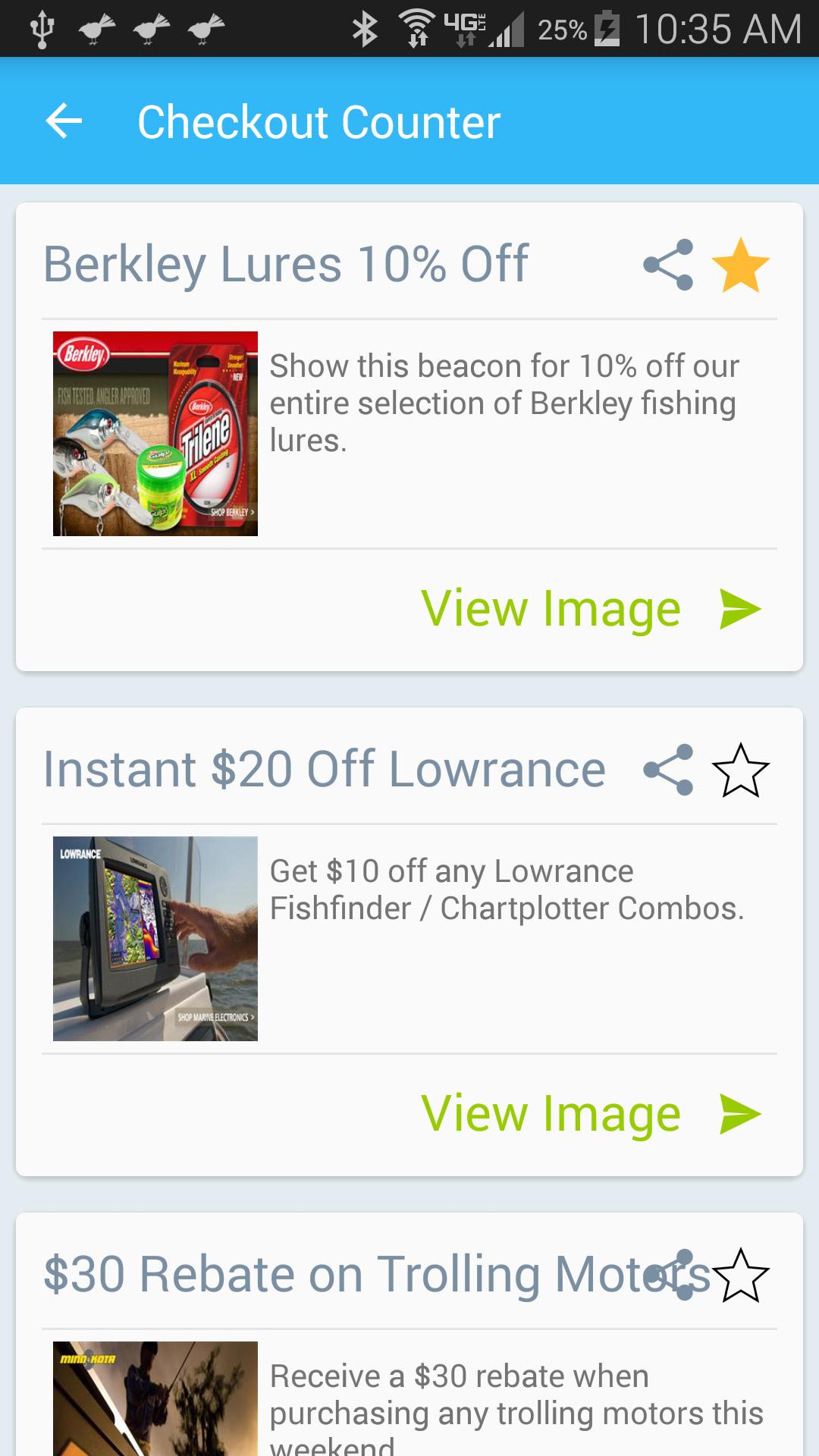This screenshot has height=1456, width=819.
Task: Share the Instant $20 Off Lowrance offer
Action: (x=668, y=770)
